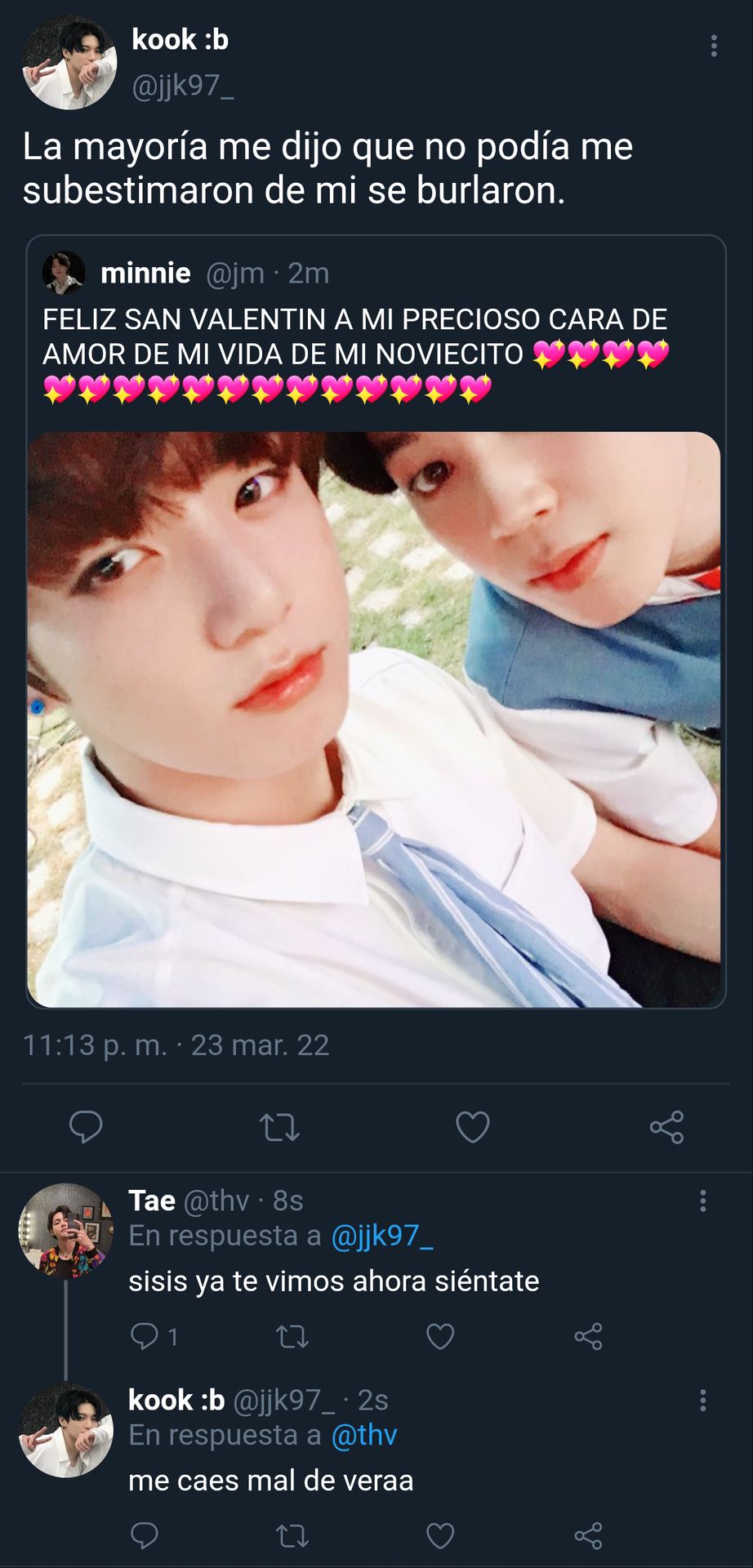Retweet "me caes mal de veraa" reply
The image size is (753, 1568).
point(292,1536)
